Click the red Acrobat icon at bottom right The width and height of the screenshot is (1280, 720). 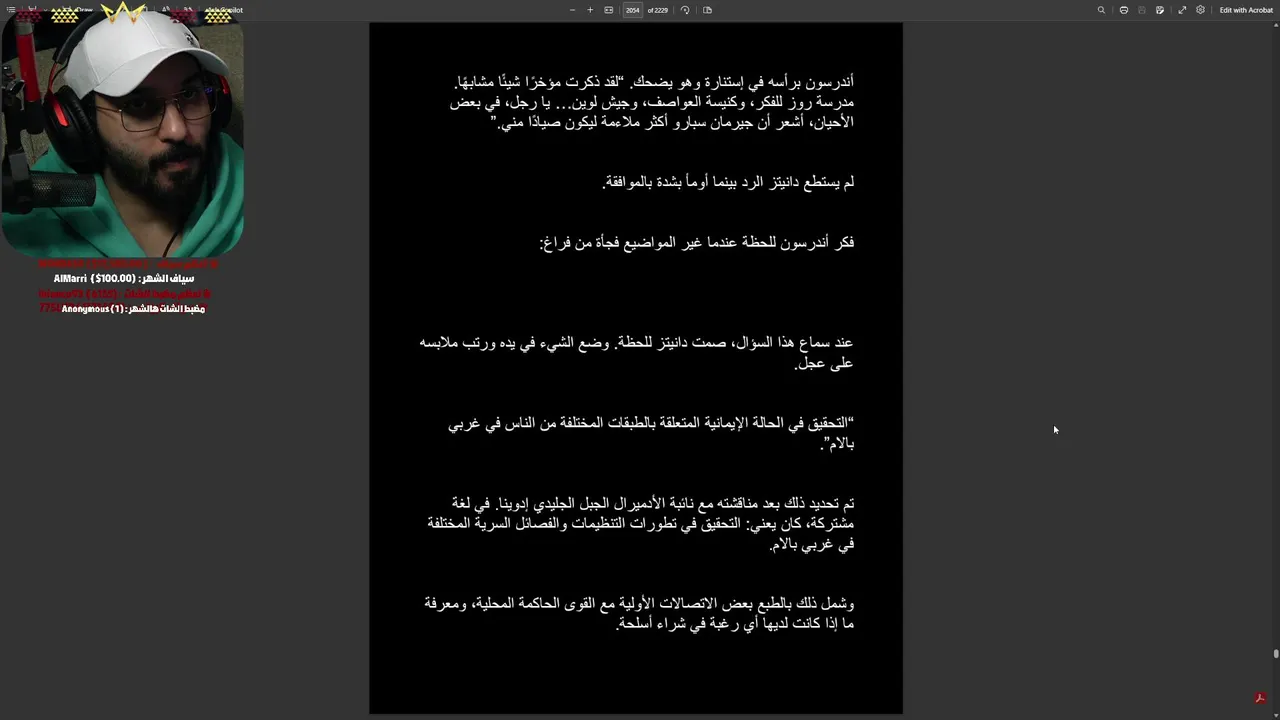(x=1260, y=698)
